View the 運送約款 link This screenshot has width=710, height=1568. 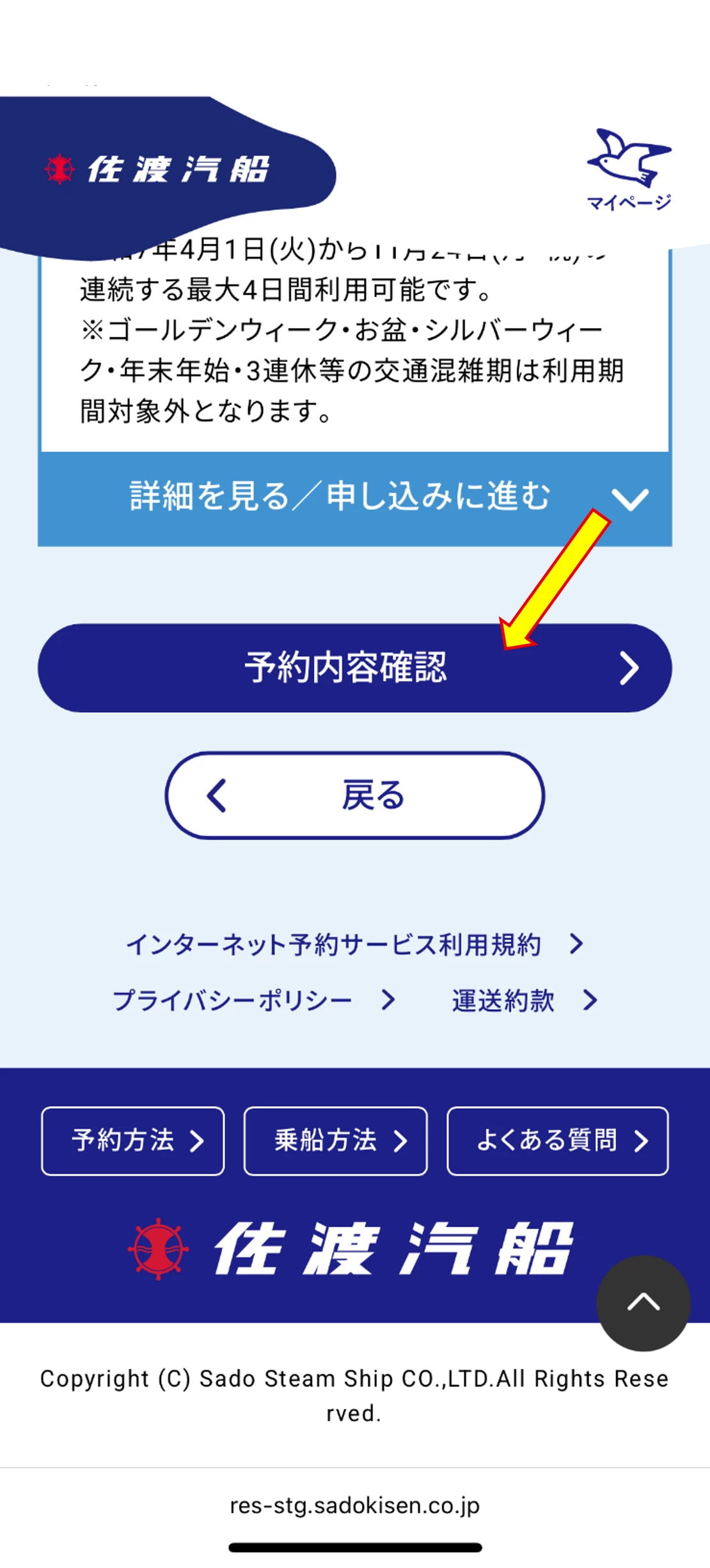[525, 1000]
